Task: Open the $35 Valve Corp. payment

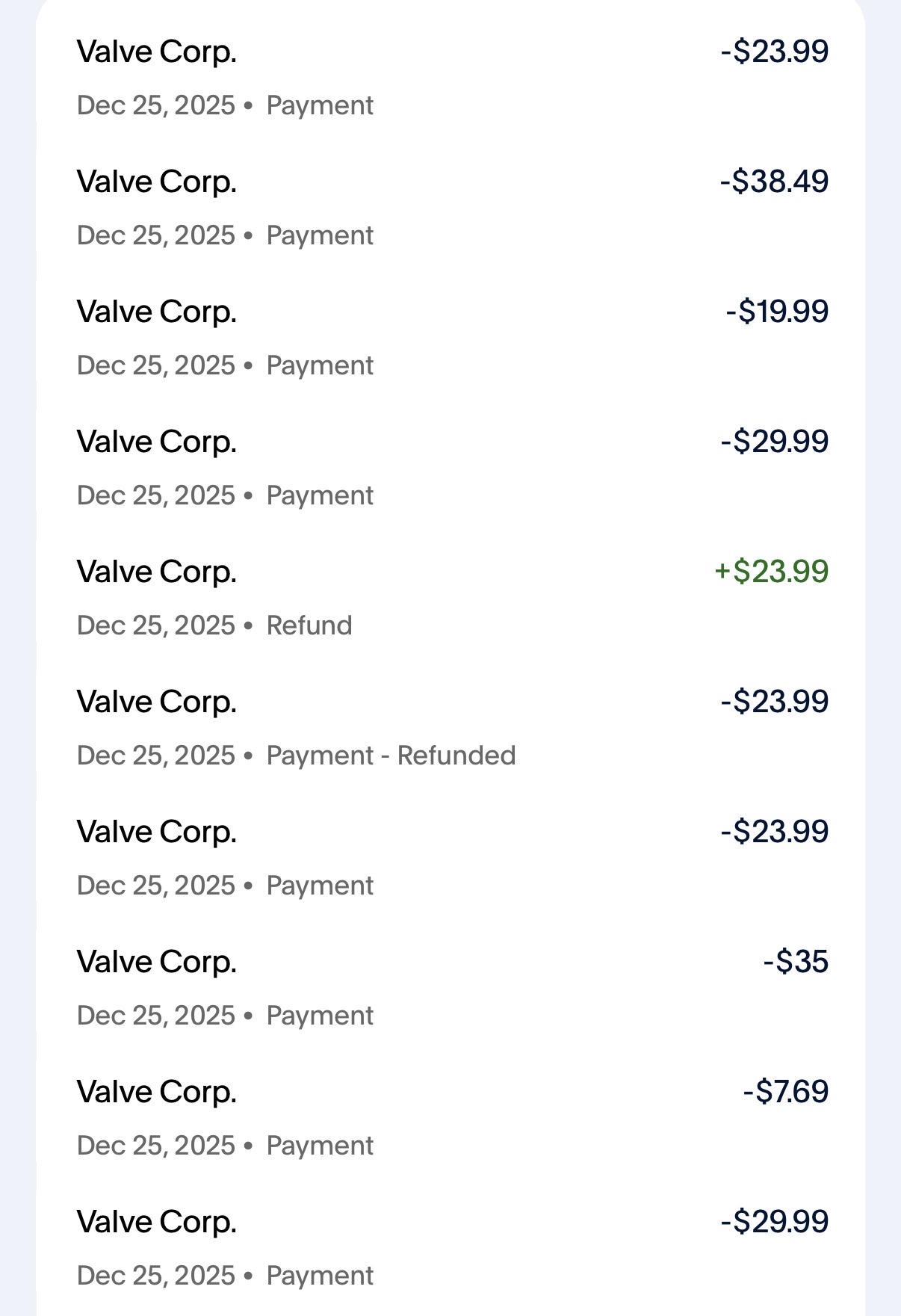Action: [451, 988]
